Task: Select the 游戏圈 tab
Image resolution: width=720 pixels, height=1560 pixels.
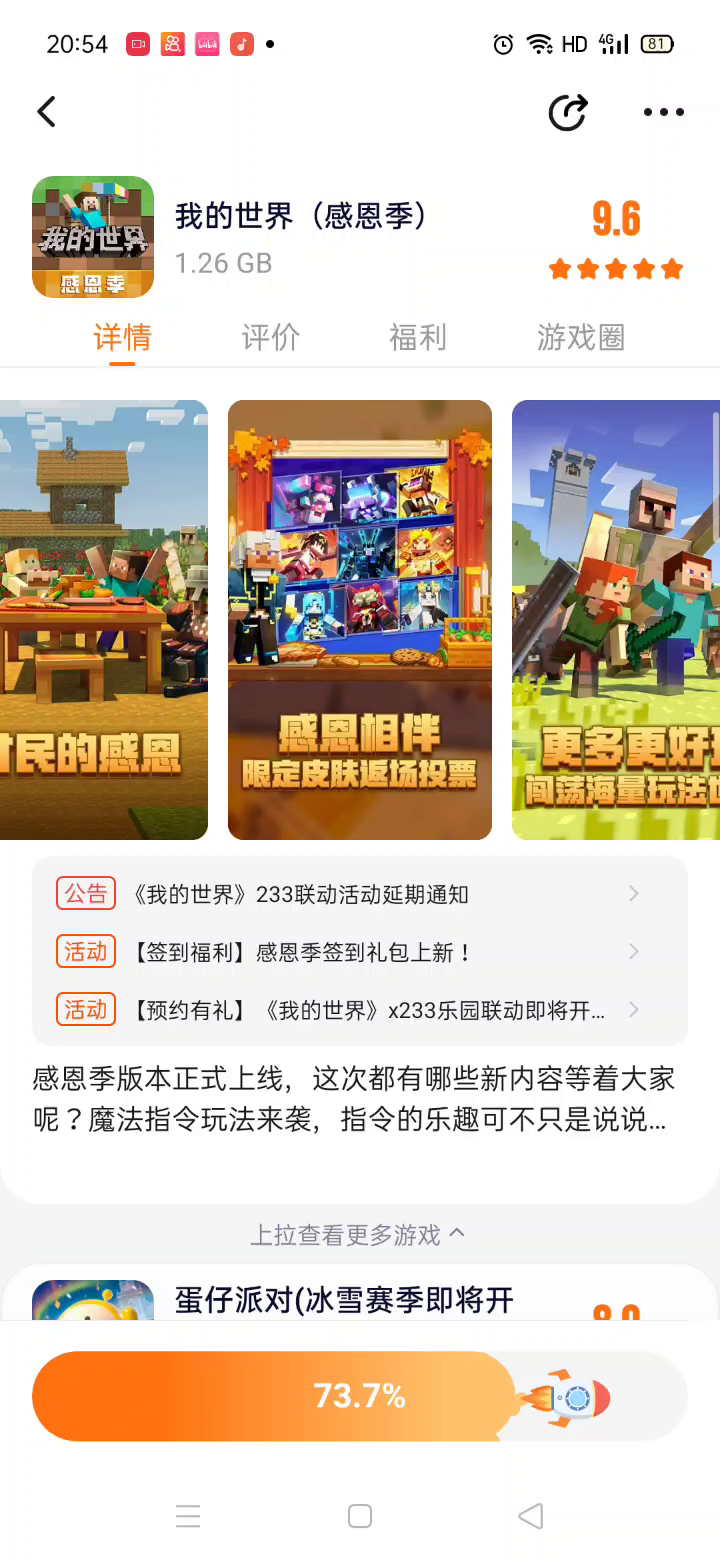Action: (580, 338)
